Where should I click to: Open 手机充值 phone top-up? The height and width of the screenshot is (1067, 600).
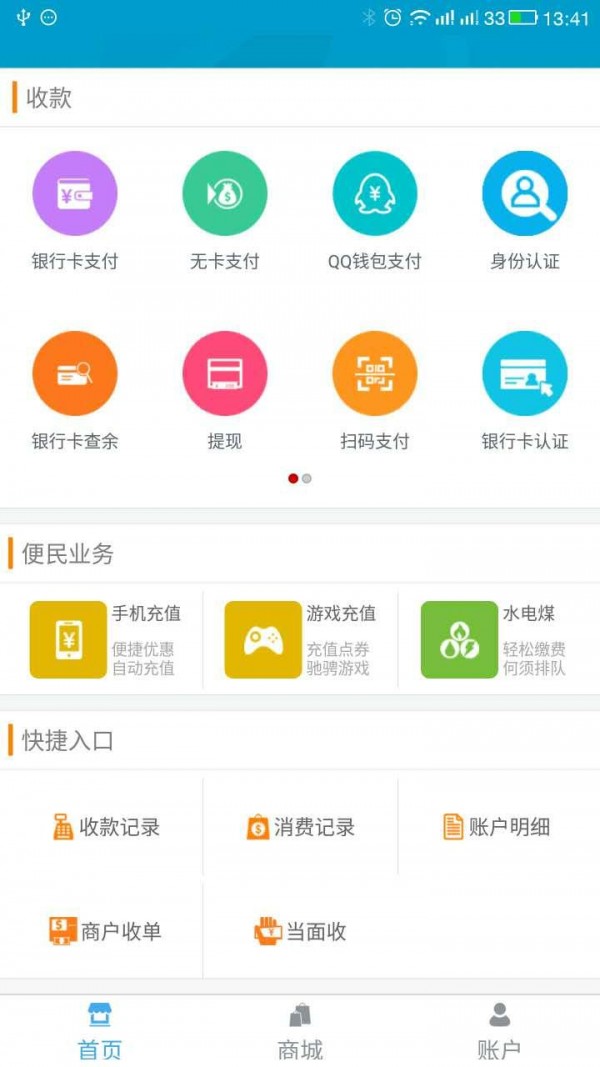(103, 640)
